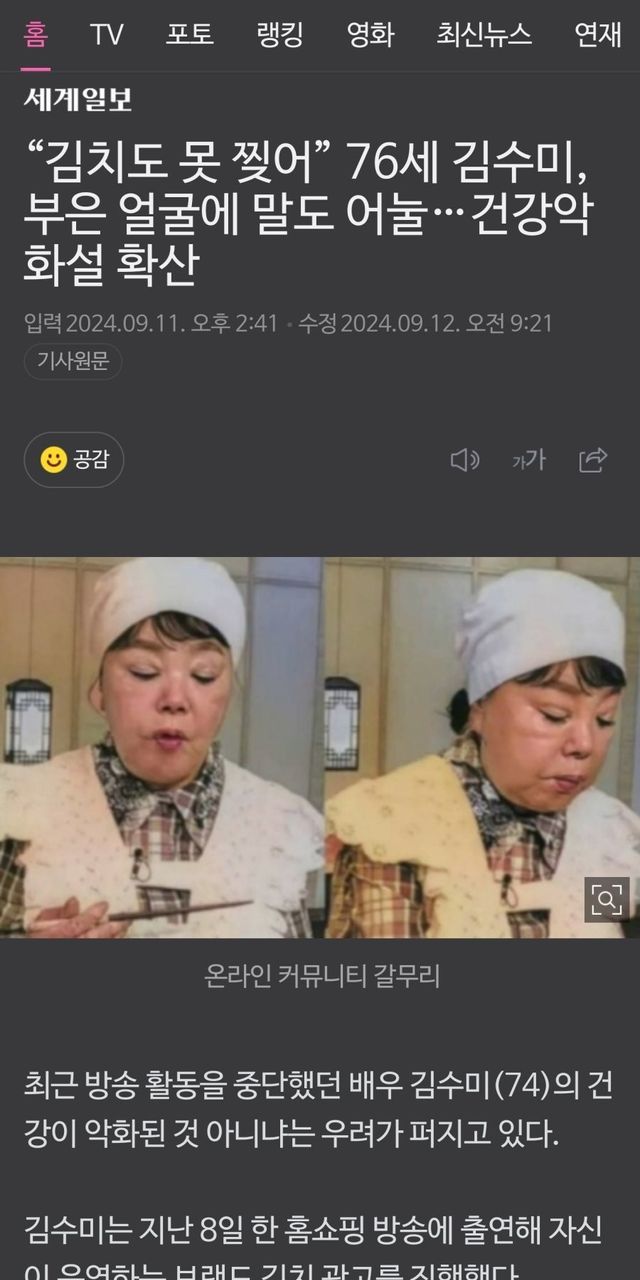Tap the 홈 tab
This screenshot has width=640, height=1280.
click(36, 35)
